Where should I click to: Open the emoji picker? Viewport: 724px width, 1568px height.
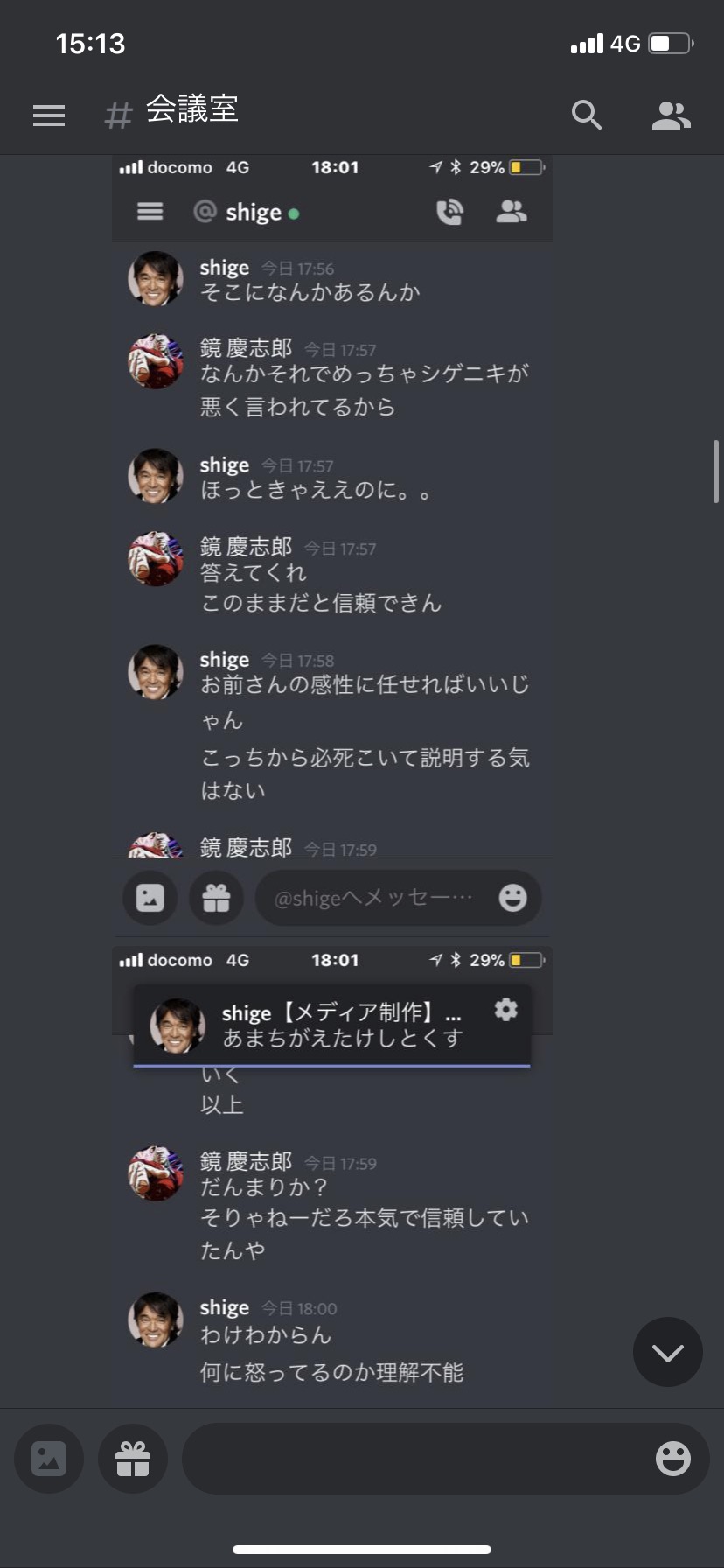coord(673,1459)
